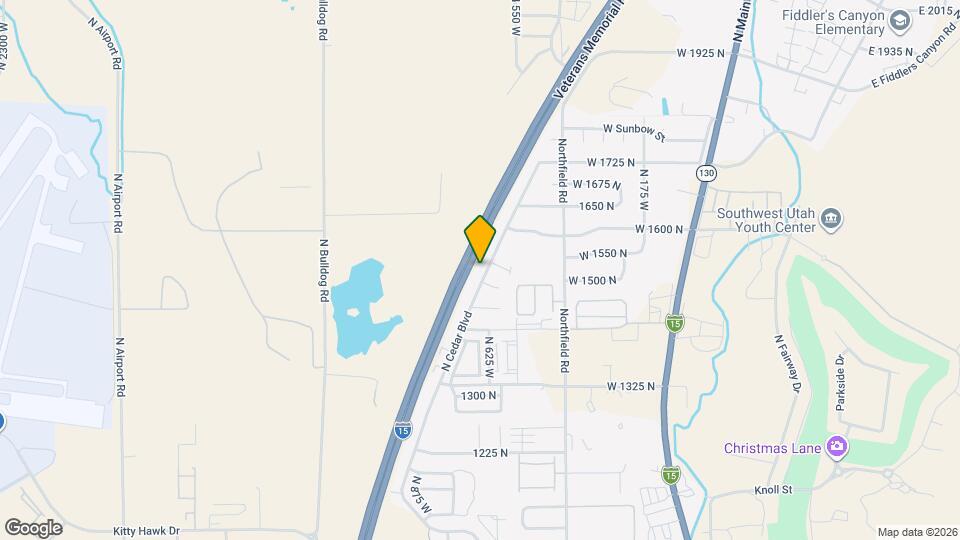Select the Christmas Lane place marker
Viewport: 960px width, 540px height.
point(836,447)
